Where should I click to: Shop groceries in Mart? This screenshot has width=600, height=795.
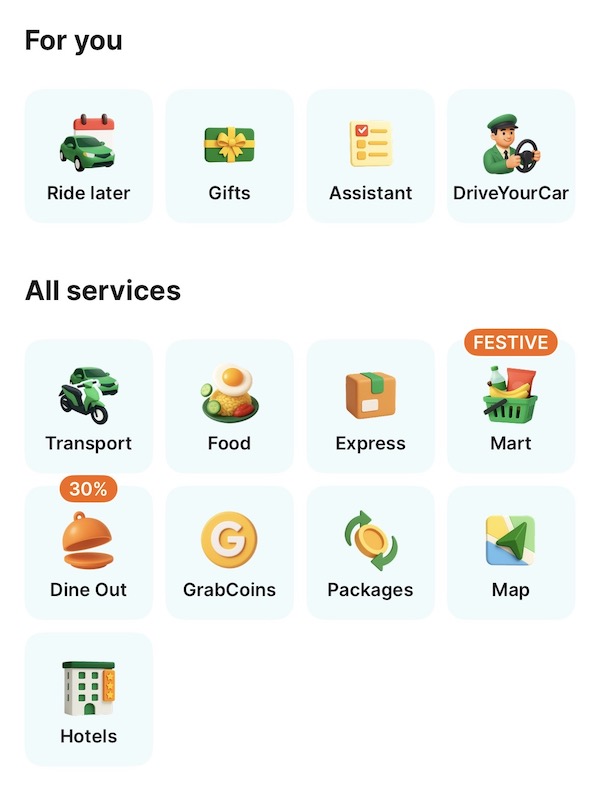point(511,406)
